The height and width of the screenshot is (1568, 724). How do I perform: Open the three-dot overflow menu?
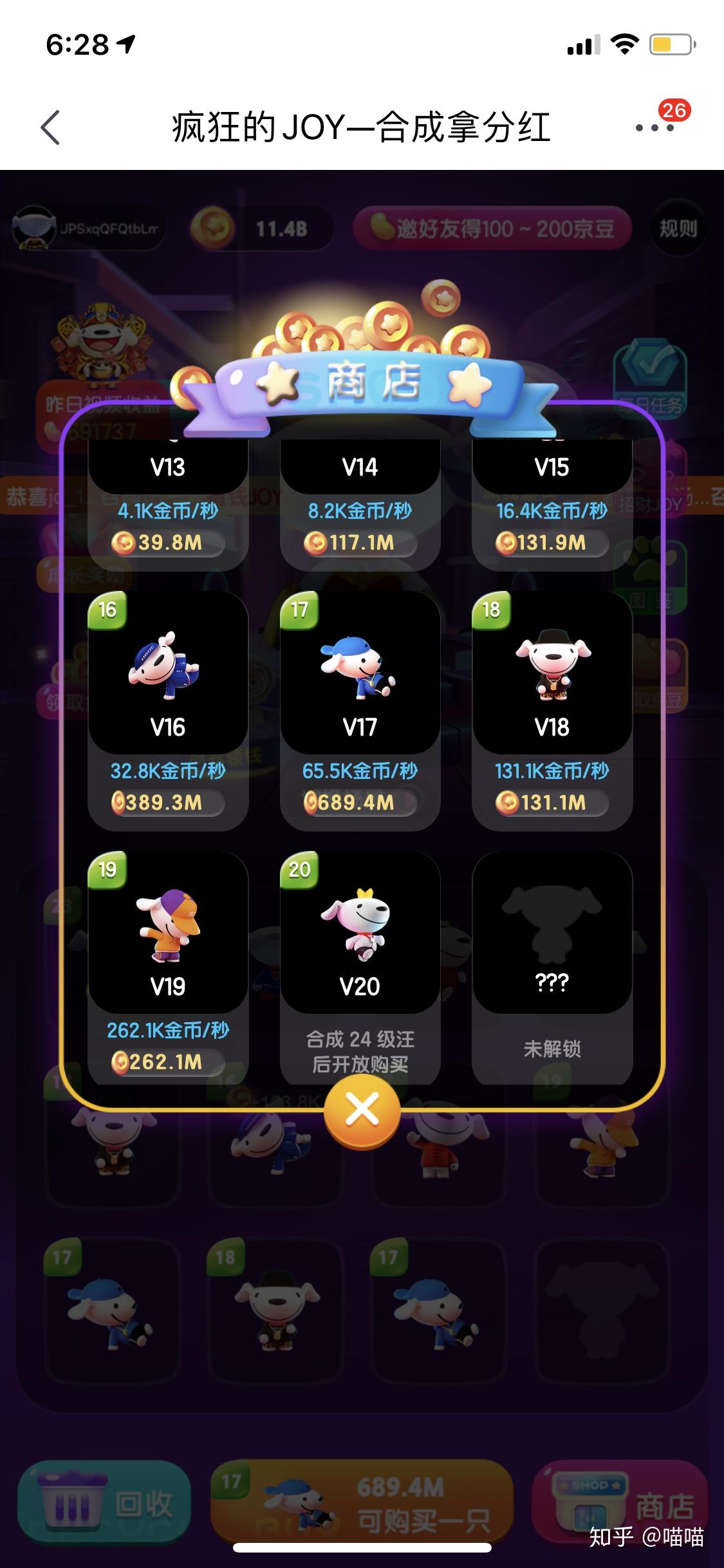click(x=654, y=127)
